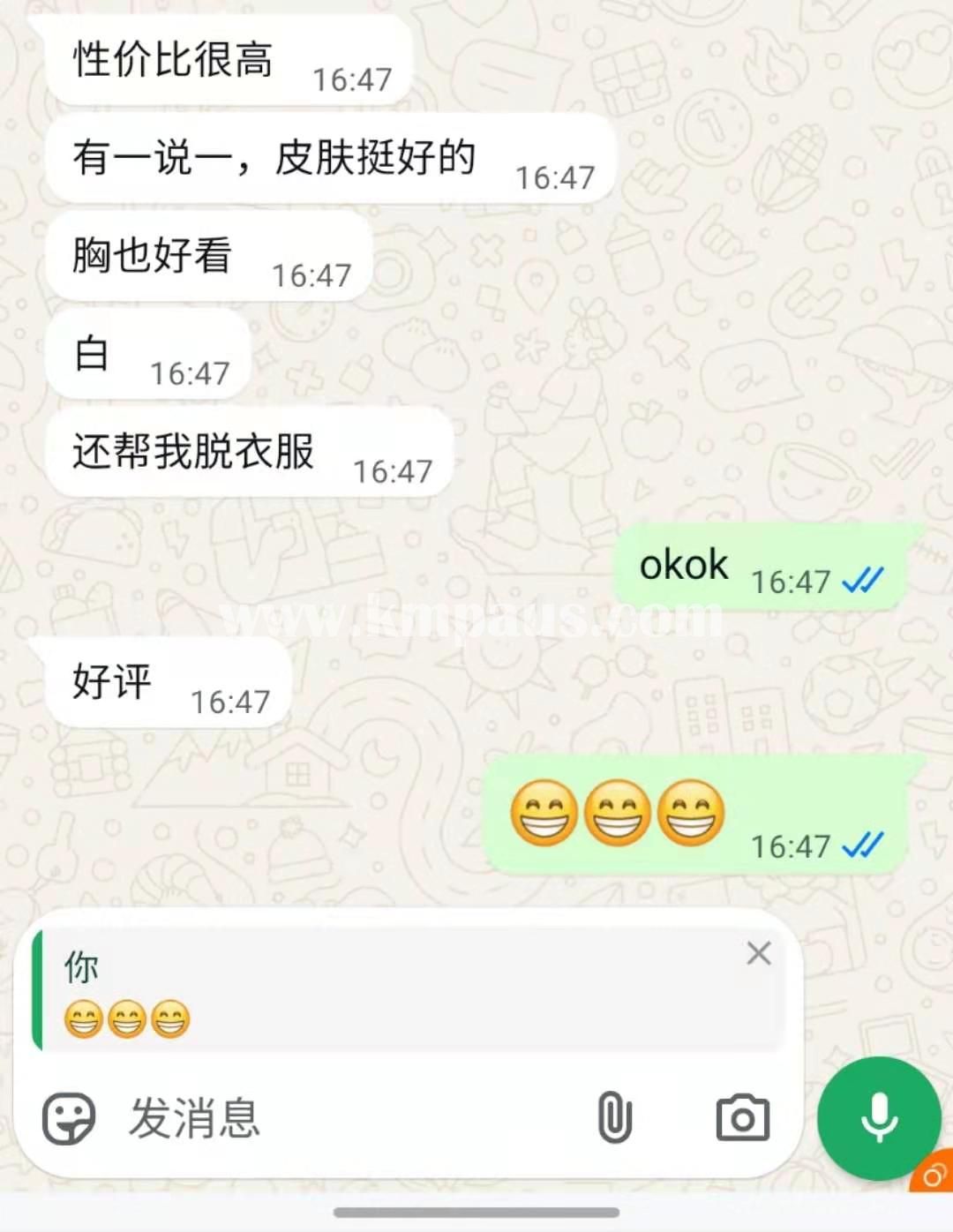Image resolution: width=953 pixels, height=1232 pixels.
Task: Tap the green voice message microphone
Action: coord(879,1117)
